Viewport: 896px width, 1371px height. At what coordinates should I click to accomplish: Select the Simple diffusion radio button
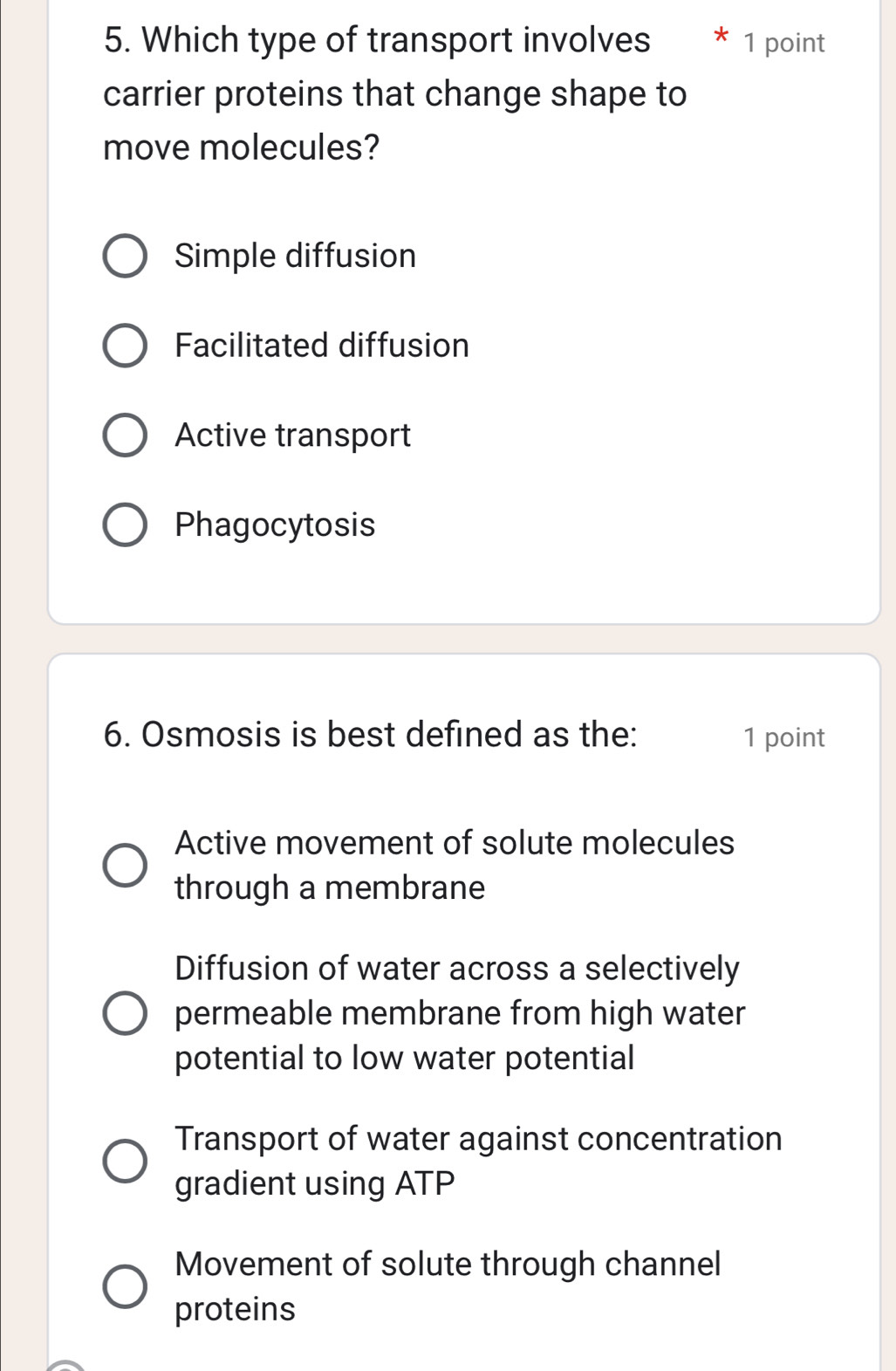coord(127,256)
